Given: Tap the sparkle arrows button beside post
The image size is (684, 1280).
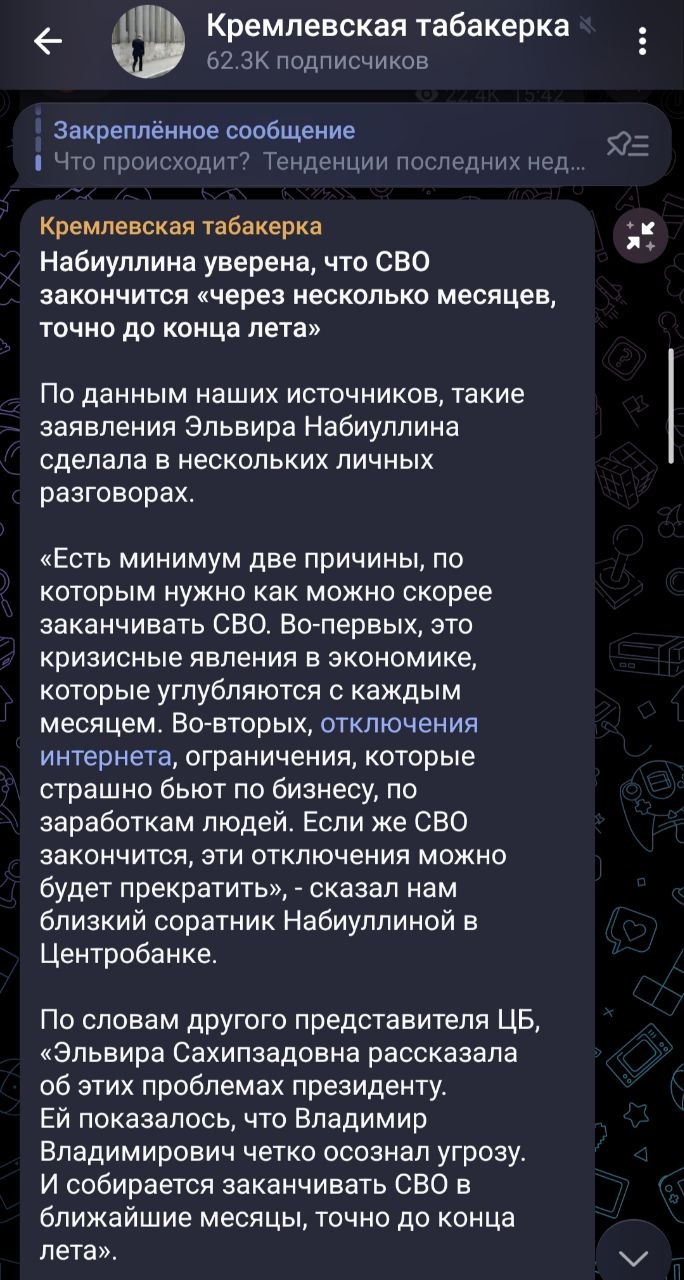Looking at the screenshot, I should 640,237.
